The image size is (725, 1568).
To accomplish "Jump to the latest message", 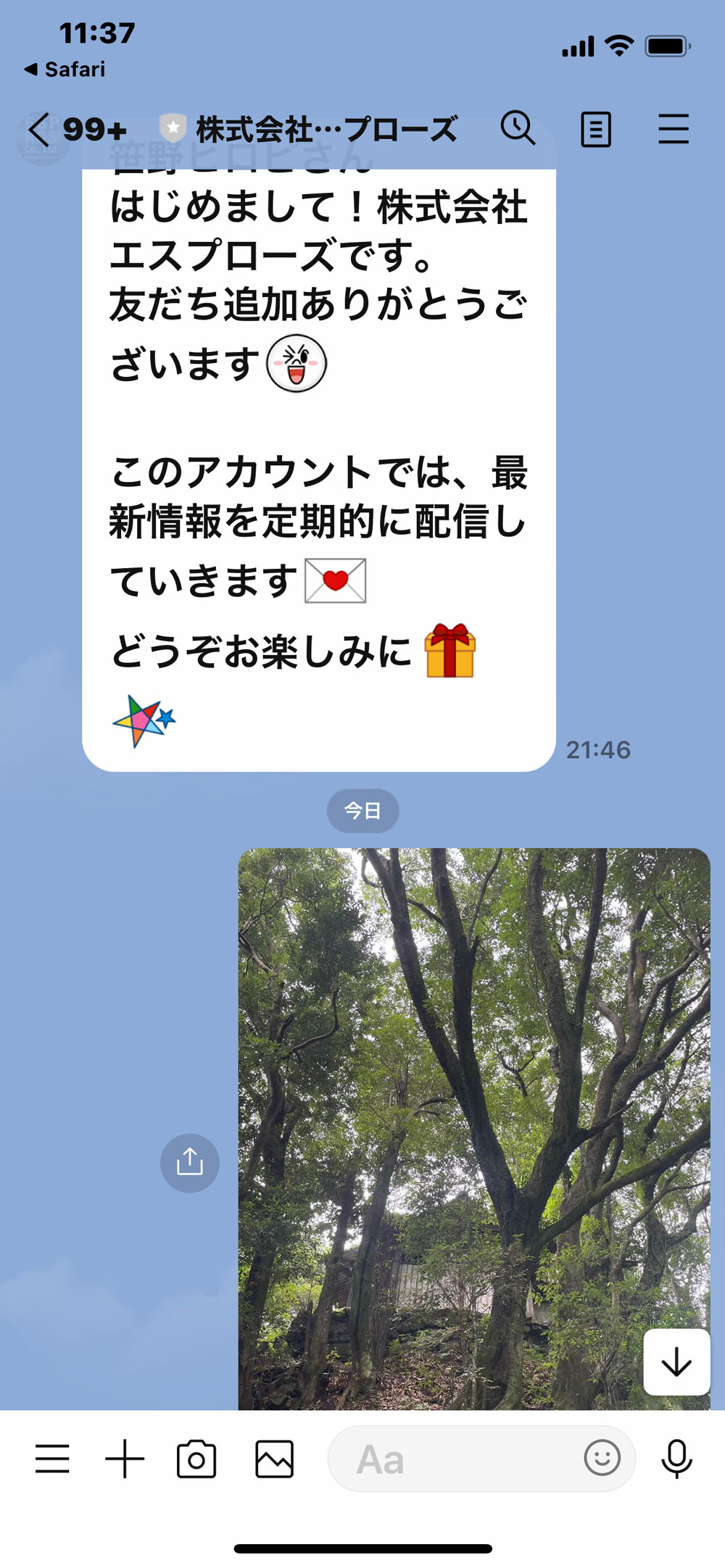I will (x=676, y=1362).
